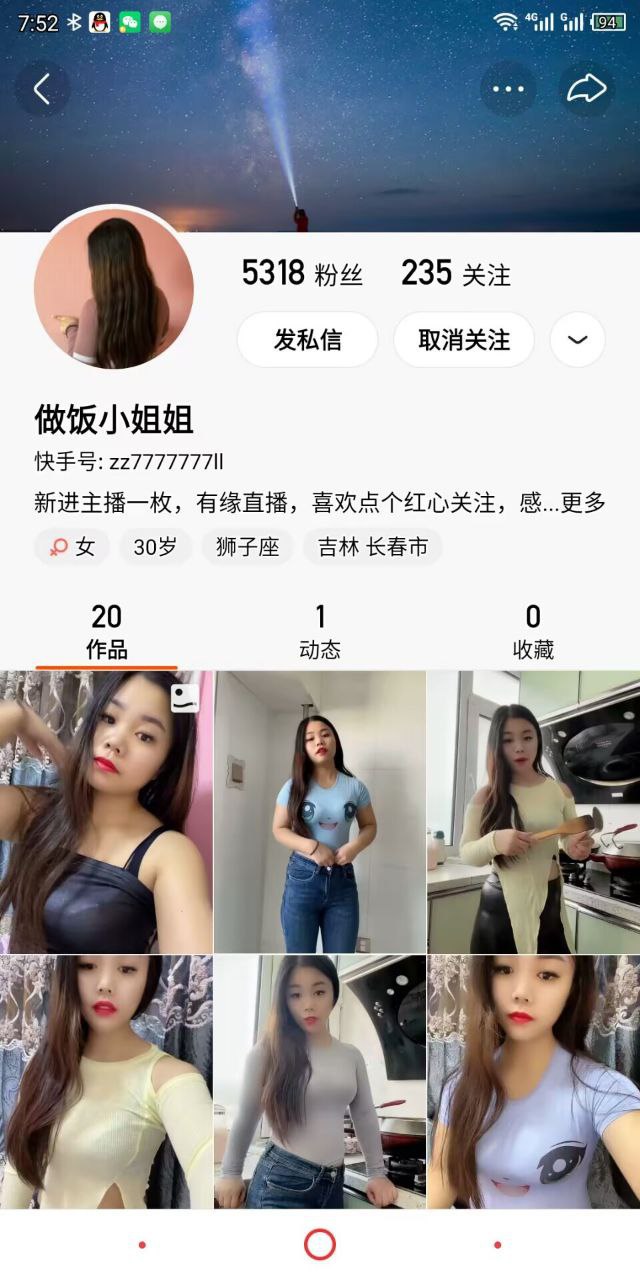
Task: Switch to the 收藏 tab
Action: pyautogui.click(x=533, y=632)
